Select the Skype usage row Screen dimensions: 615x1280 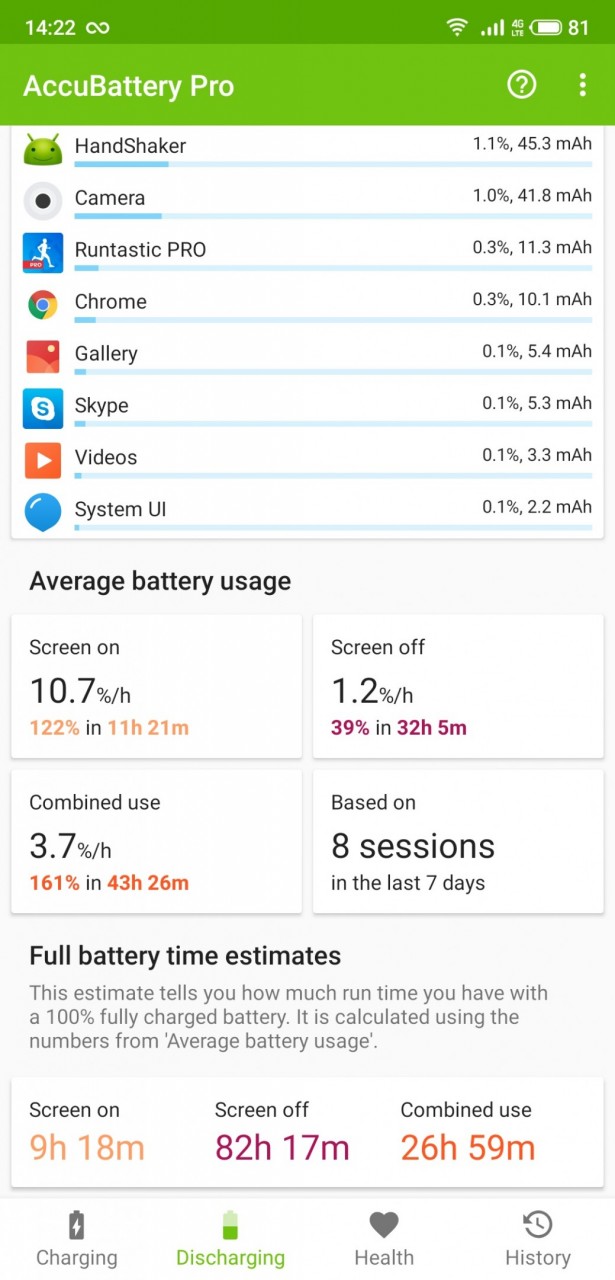(x=307, y=408)
